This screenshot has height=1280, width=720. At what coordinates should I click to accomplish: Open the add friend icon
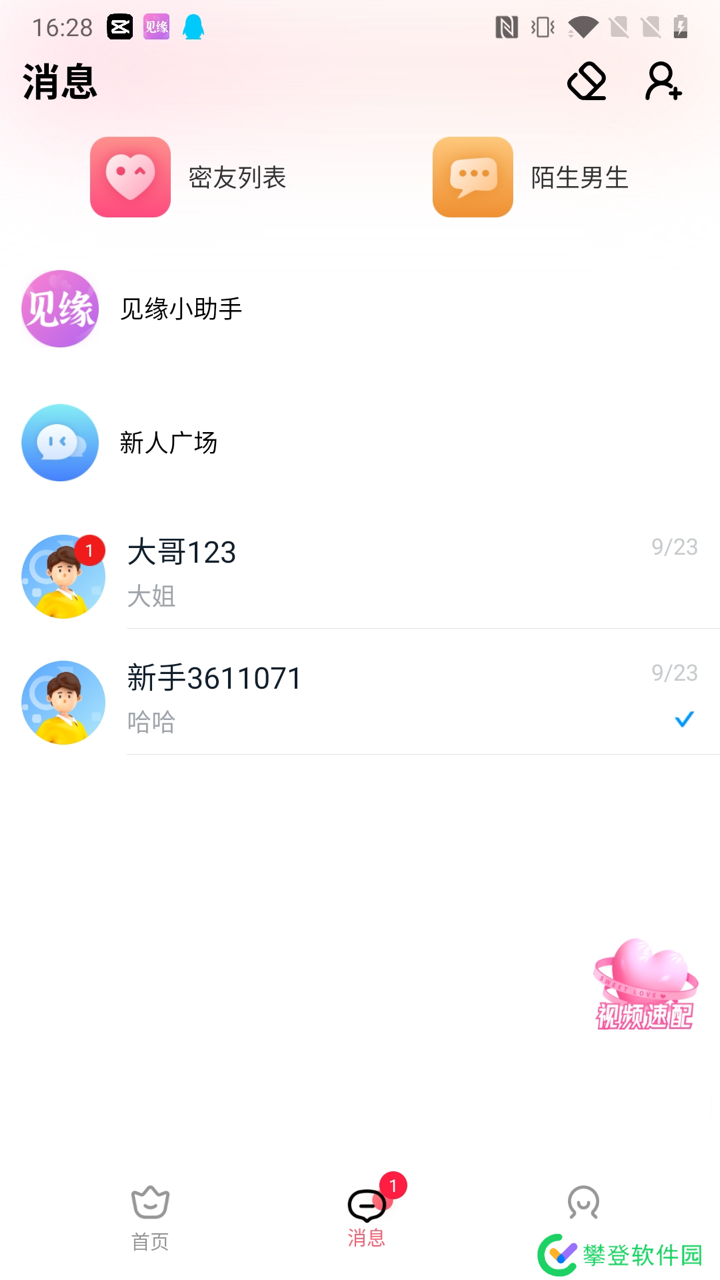click(663, 81)
